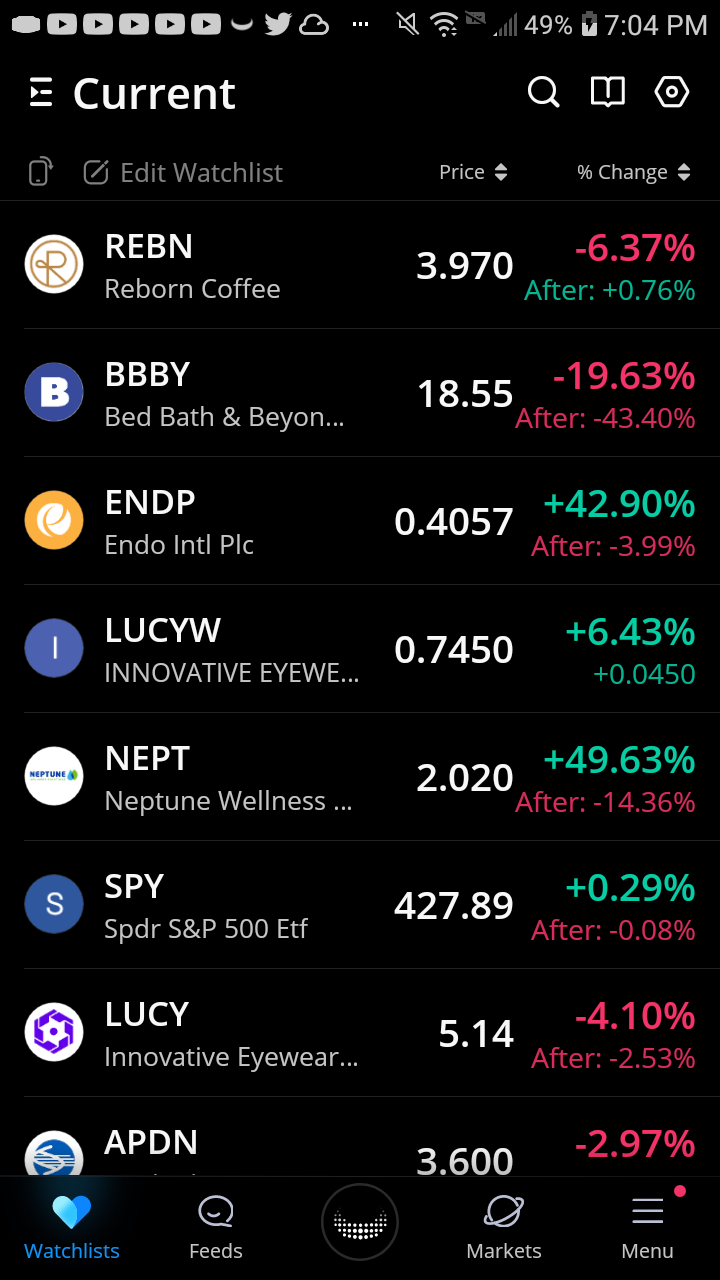This screenshot has height=1280, width=720.
Task: Tap the phone rotate icon beside Edit Watchlist
Action: pos(40,172)
